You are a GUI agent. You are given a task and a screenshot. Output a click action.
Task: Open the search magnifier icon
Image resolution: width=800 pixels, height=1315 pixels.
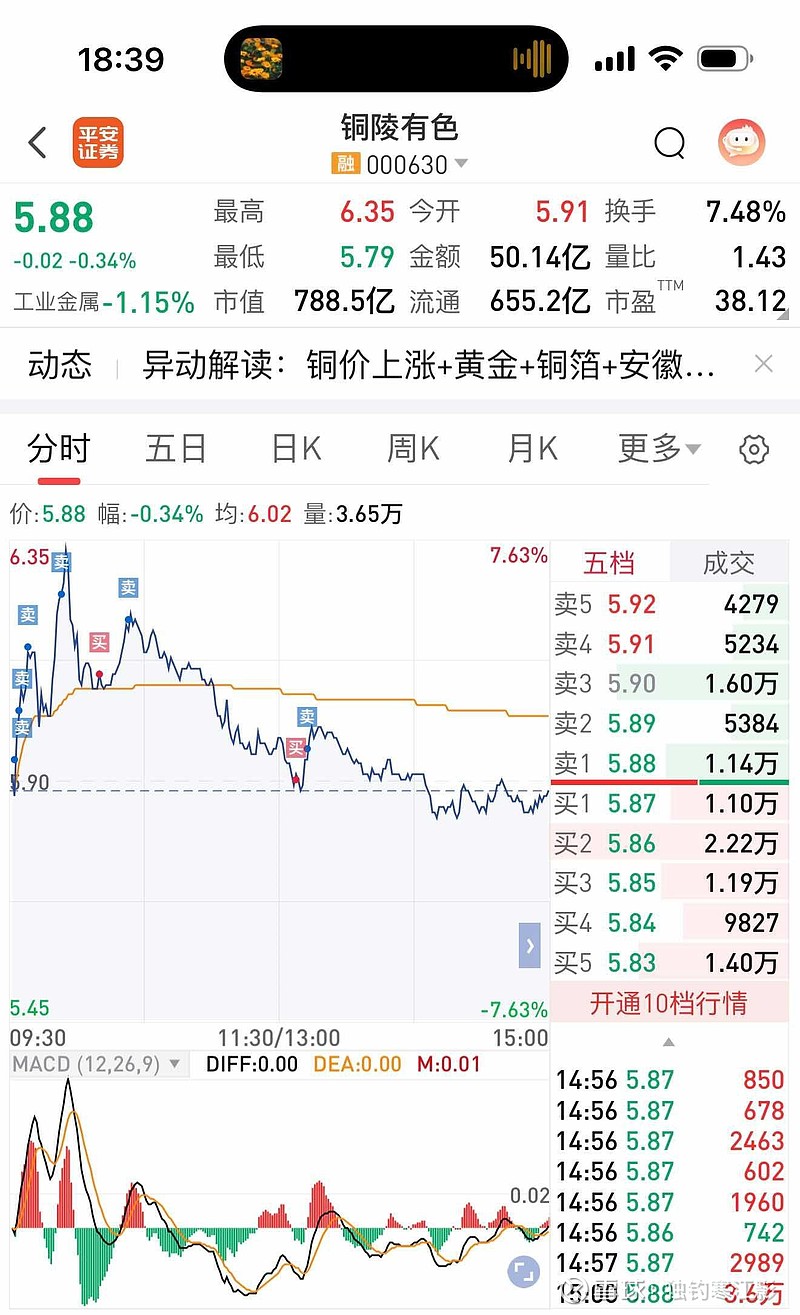tap(669, 143)
